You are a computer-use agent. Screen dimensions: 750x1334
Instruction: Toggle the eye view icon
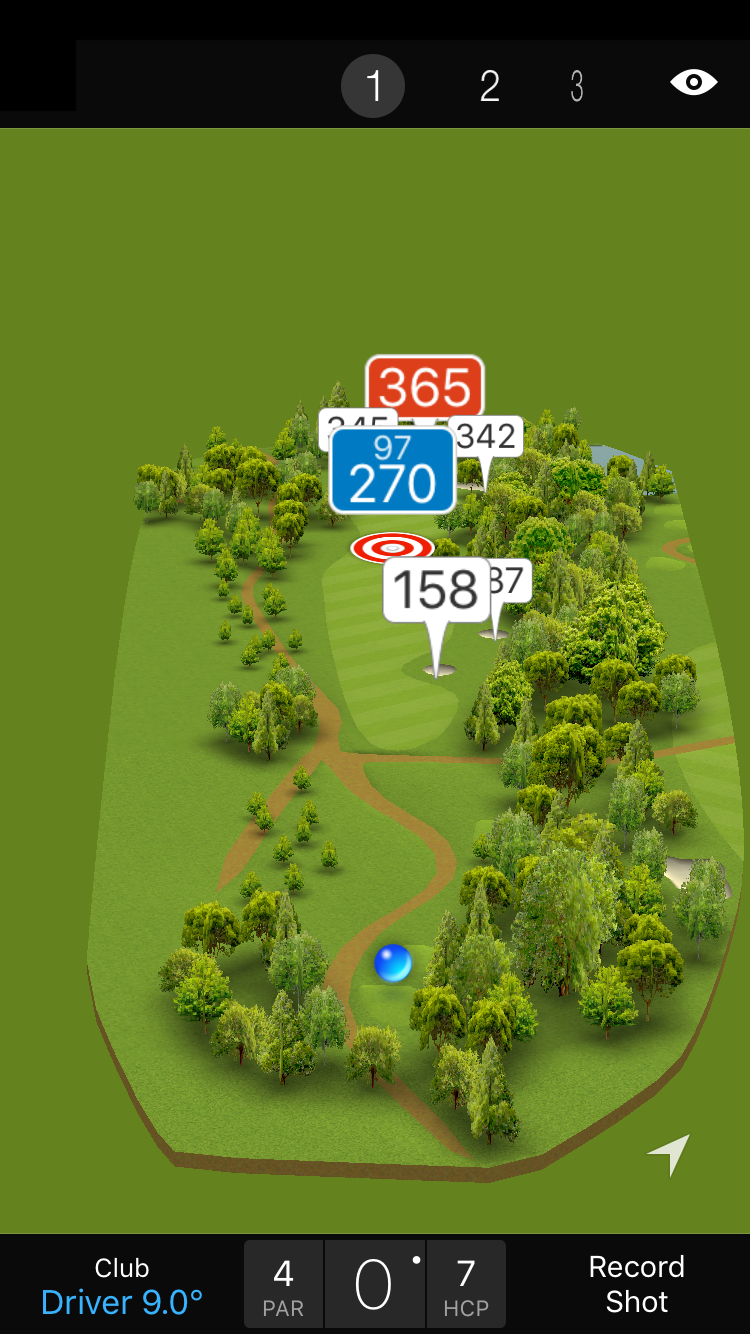pos(694,83)
